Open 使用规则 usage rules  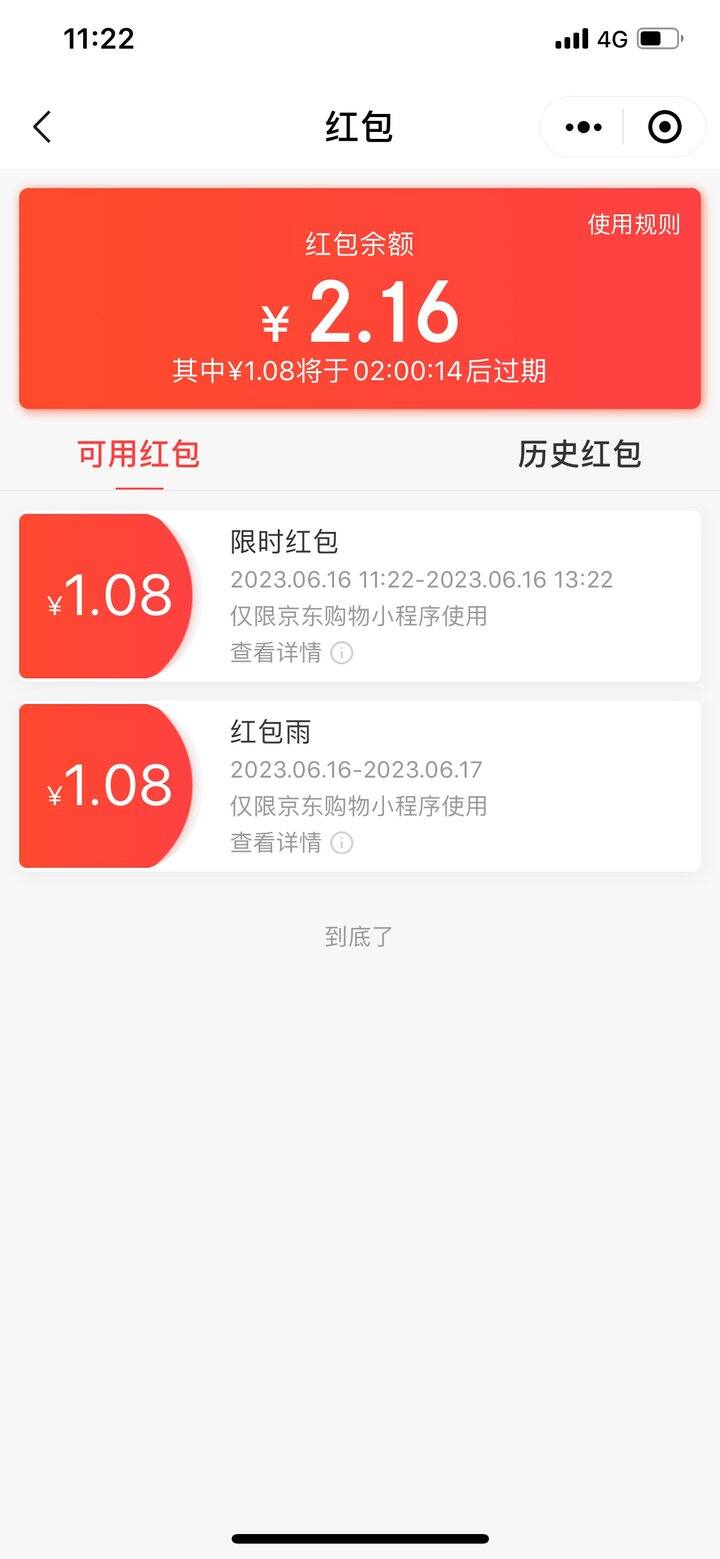pos(633,224)
